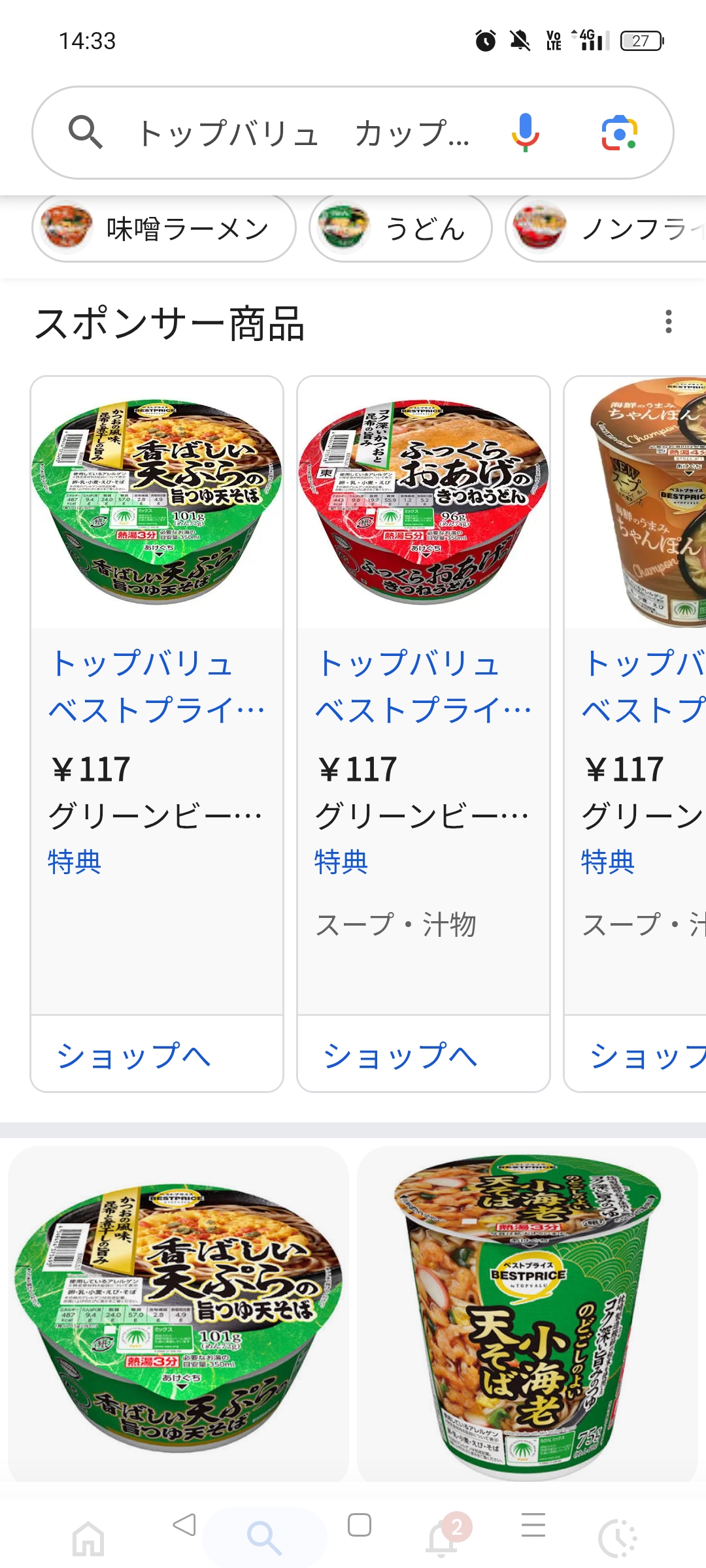
Task: View the 特典 offer on the きつねうどん card
Action: click(x=341, y=862)
